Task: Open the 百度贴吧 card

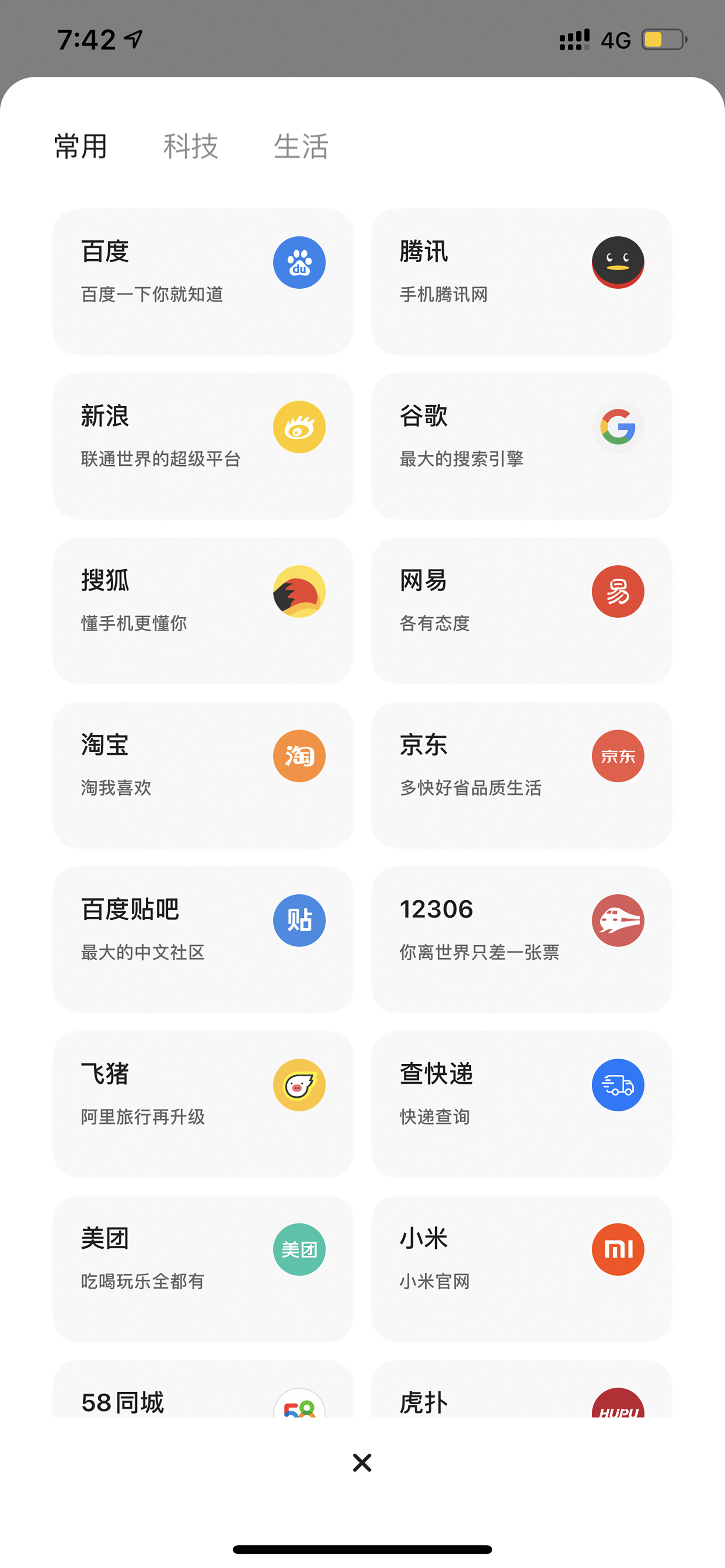Action: tap(203, 939)
